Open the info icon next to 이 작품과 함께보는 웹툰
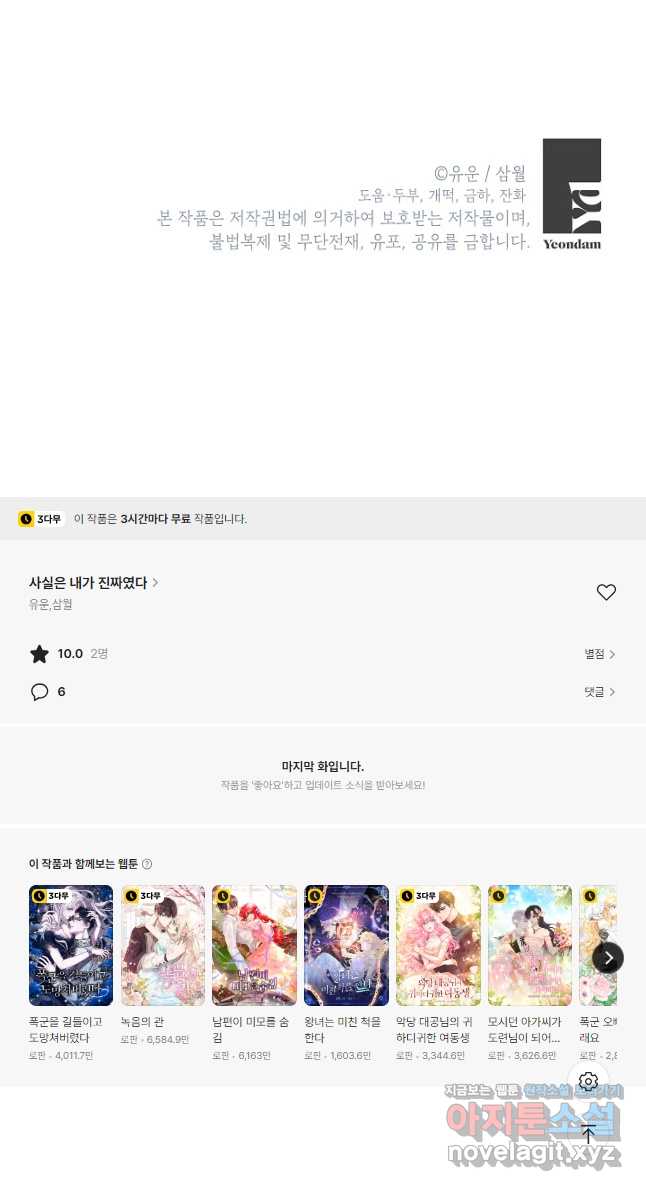 (x=147, y=864)
